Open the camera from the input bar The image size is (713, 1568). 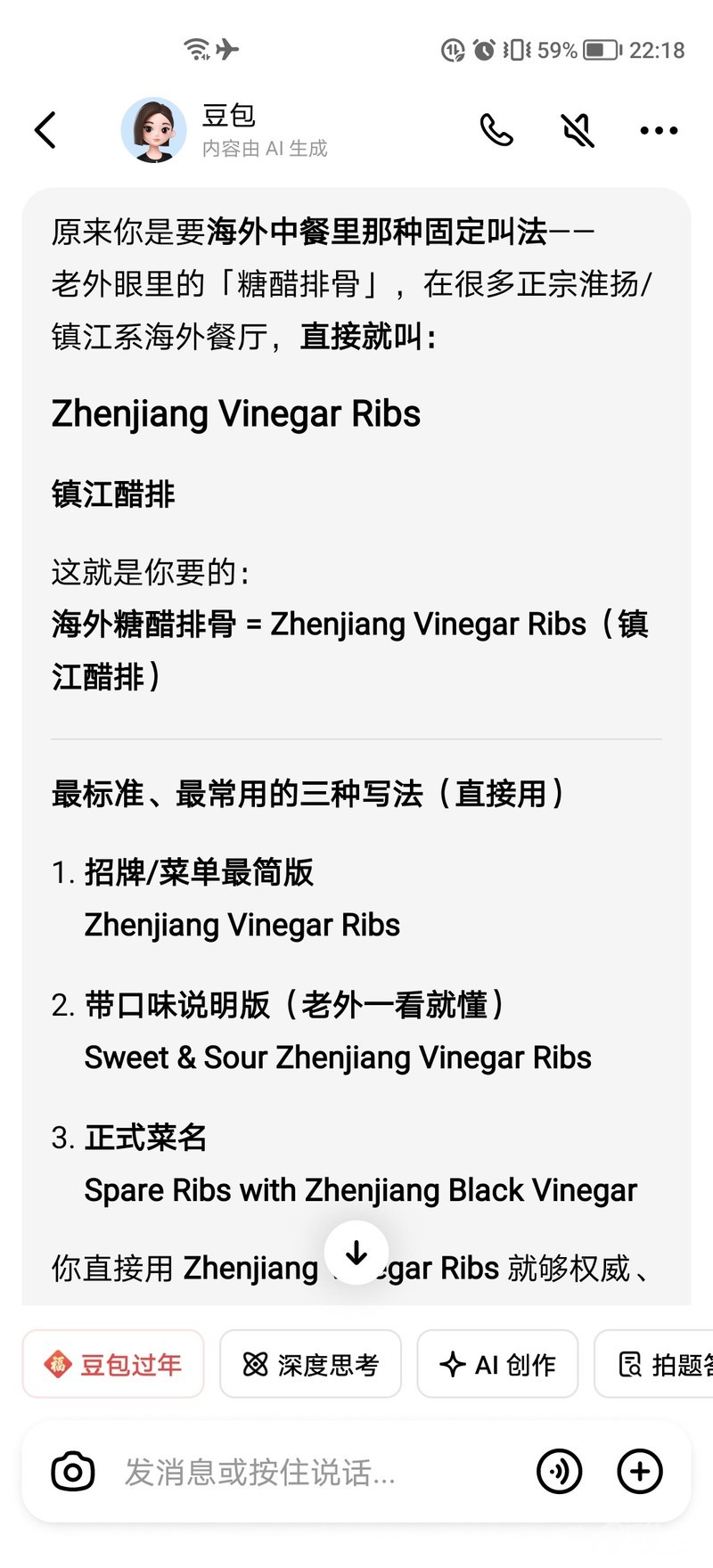[x=73, y=1472]
